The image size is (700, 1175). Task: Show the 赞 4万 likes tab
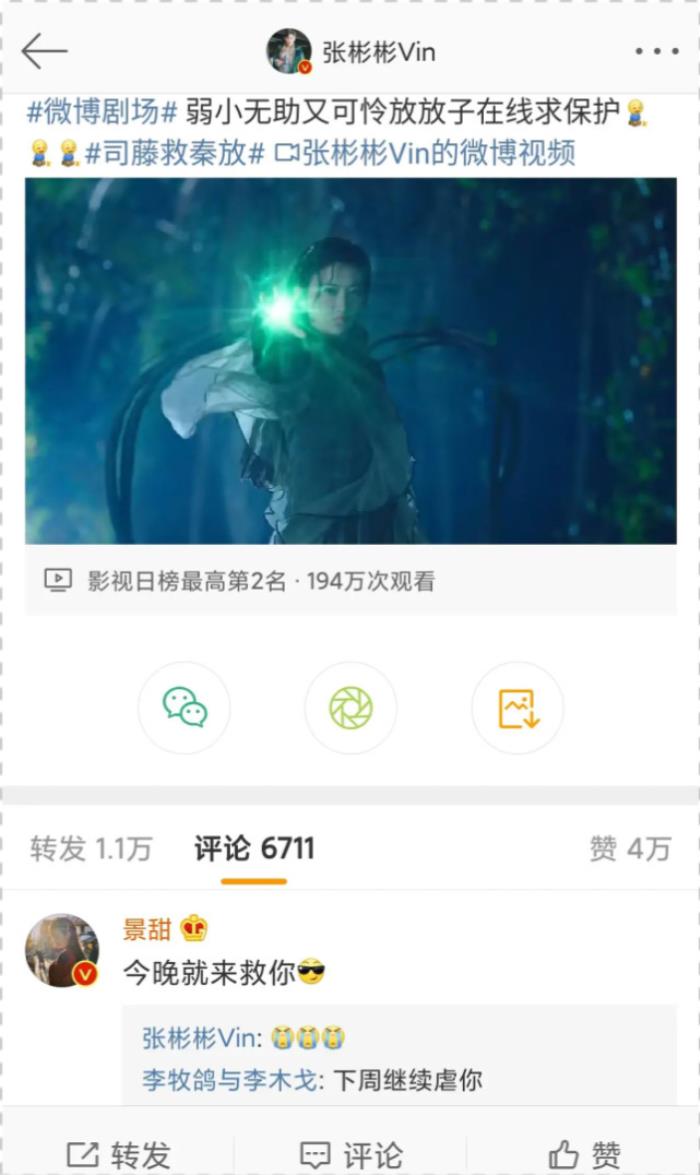tap(629, 850)
